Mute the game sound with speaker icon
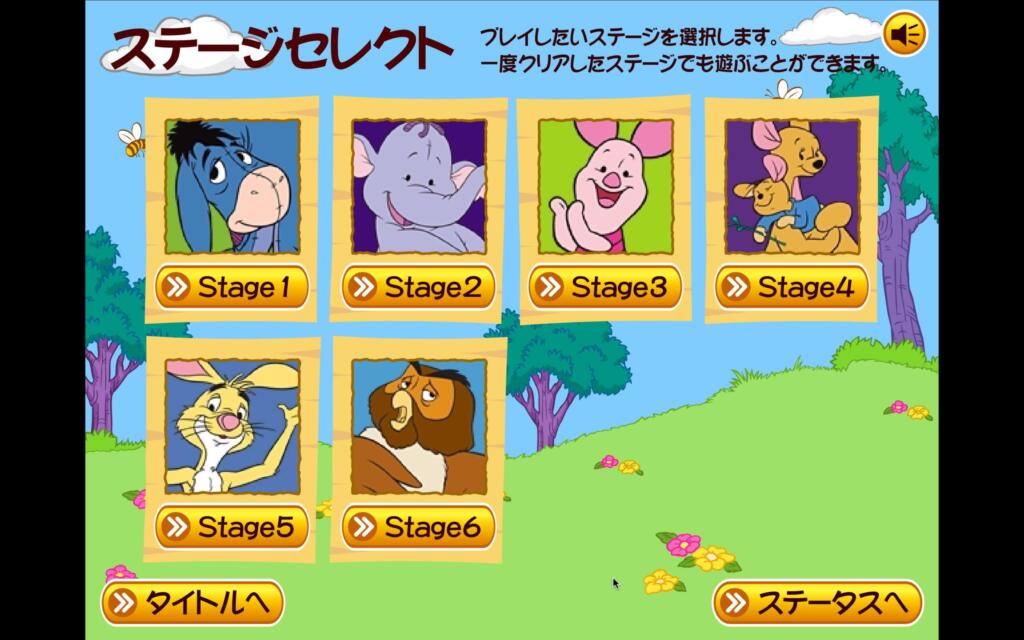 coord(905,36)
